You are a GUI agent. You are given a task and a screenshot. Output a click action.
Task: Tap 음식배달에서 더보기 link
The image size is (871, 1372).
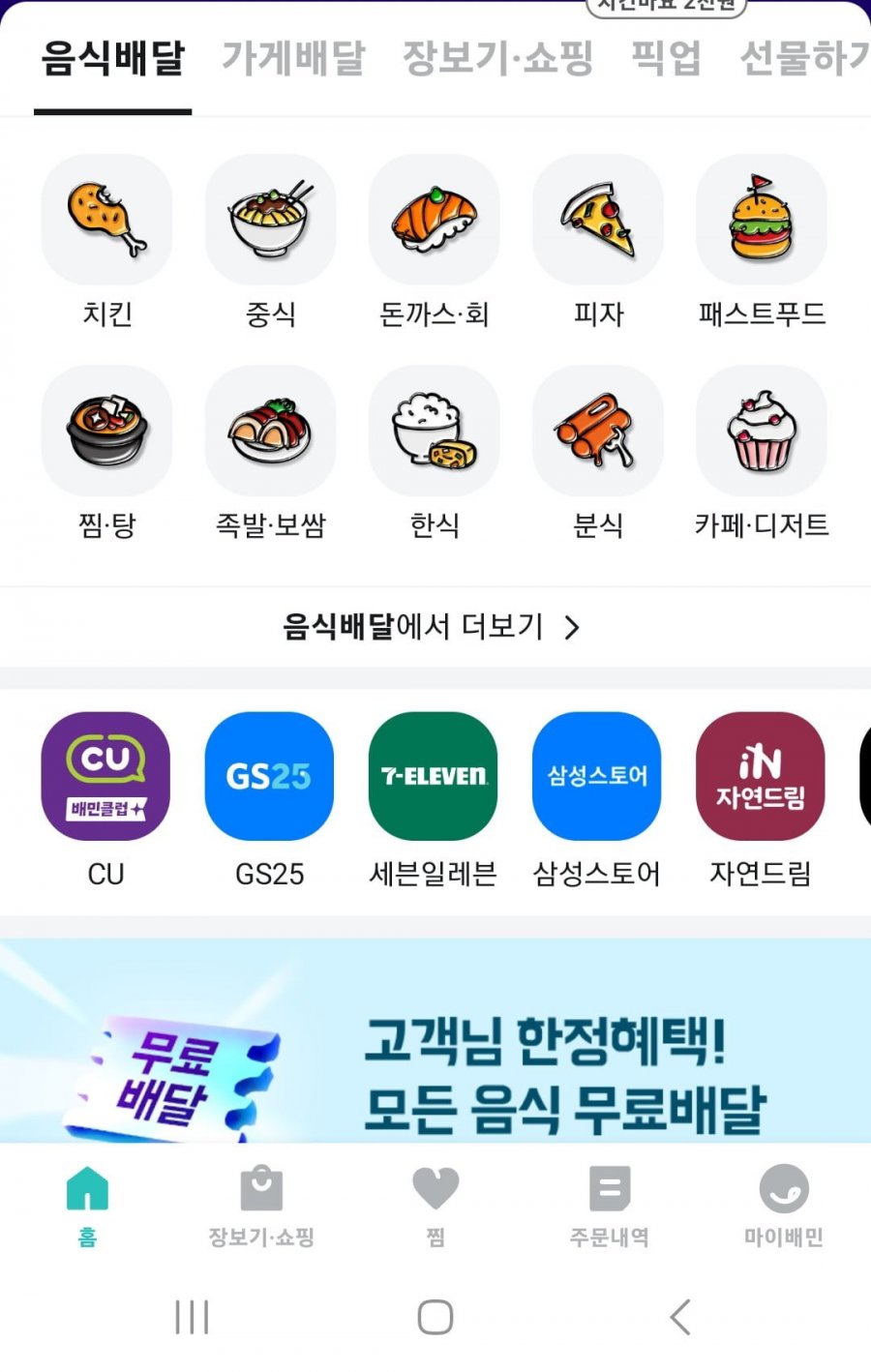[x=432, y=627]
